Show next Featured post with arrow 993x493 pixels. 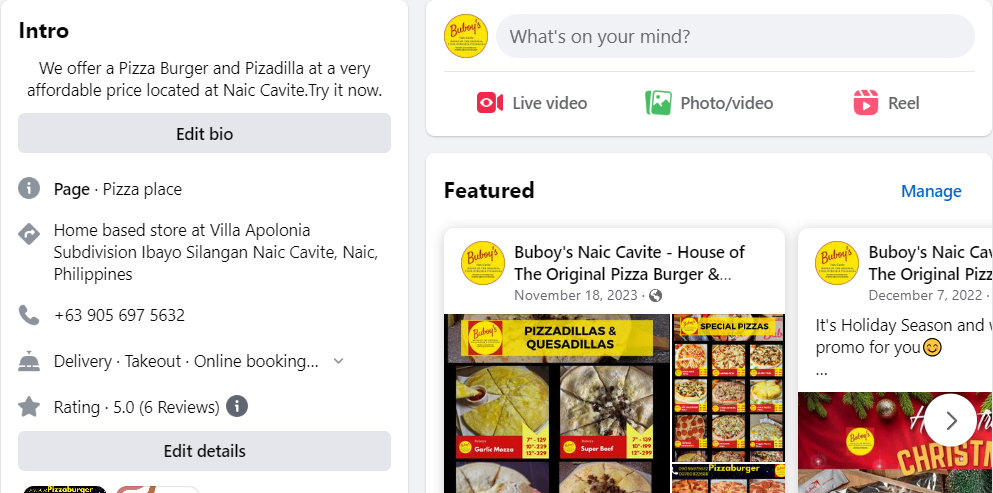click(949, 421)
